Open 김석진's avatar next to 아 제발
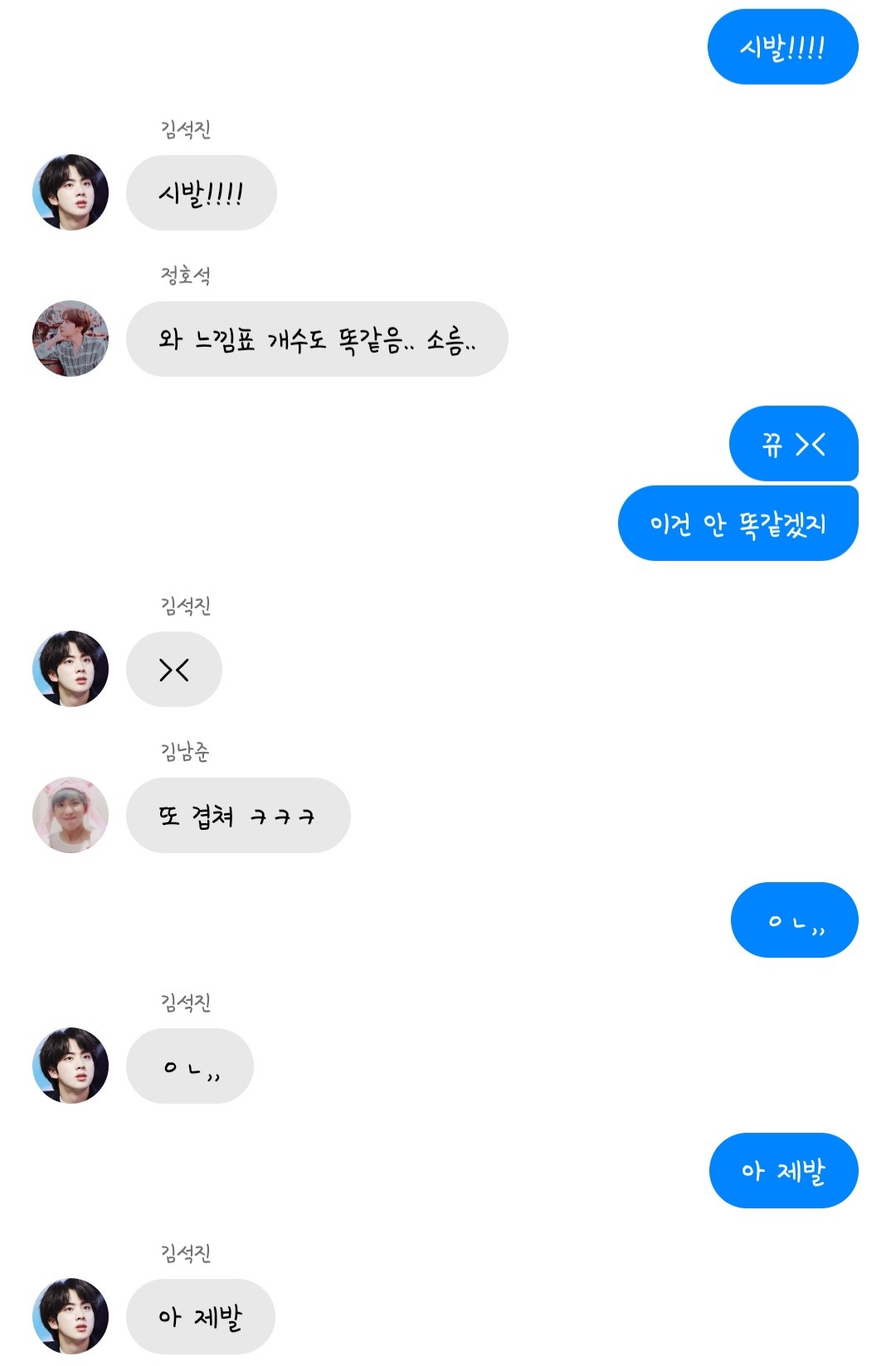The height and width of the screenshot is (1366, 896). tap(71, 1316)
